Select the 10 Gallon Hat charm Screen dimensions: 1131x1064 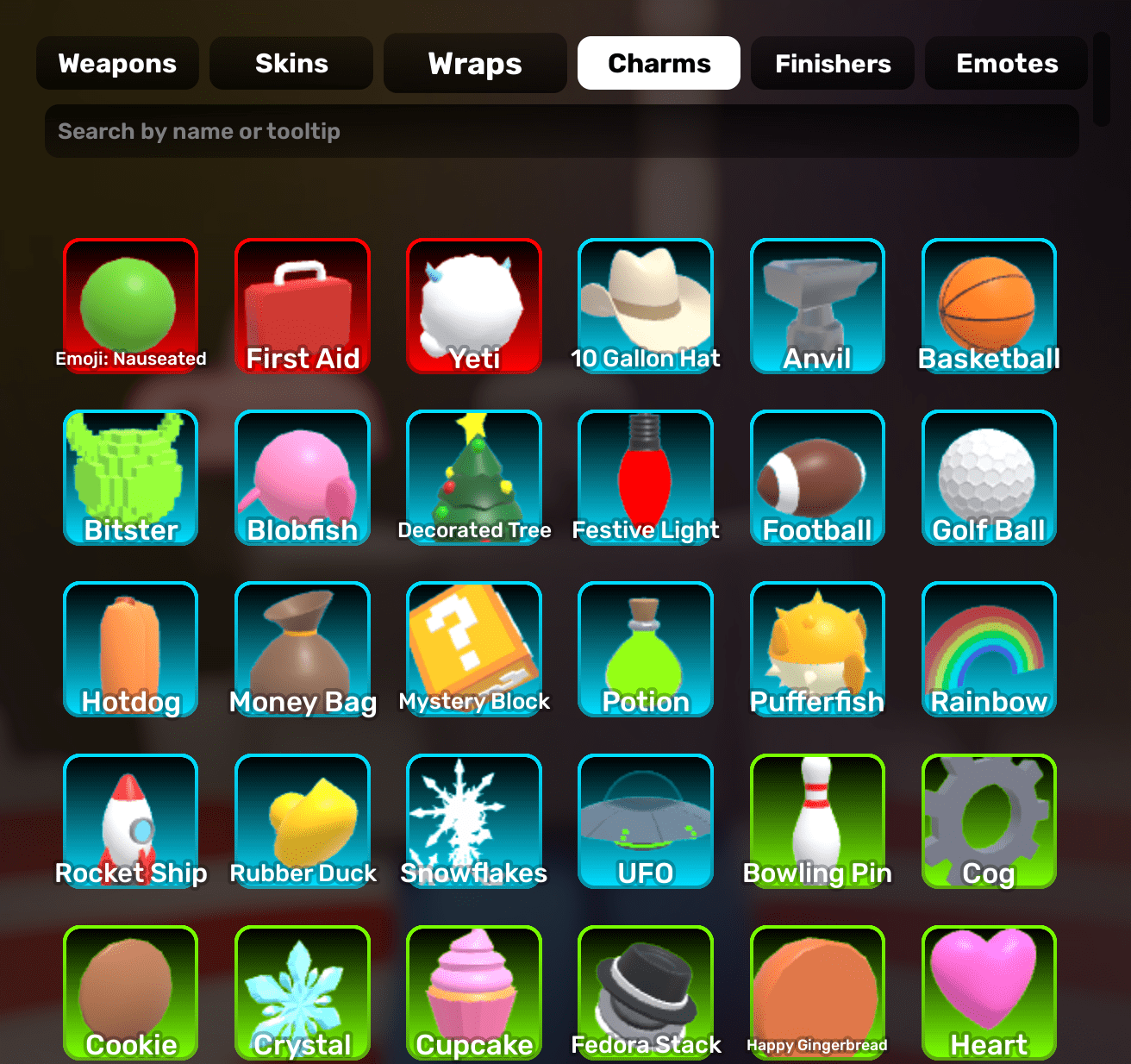646,306
